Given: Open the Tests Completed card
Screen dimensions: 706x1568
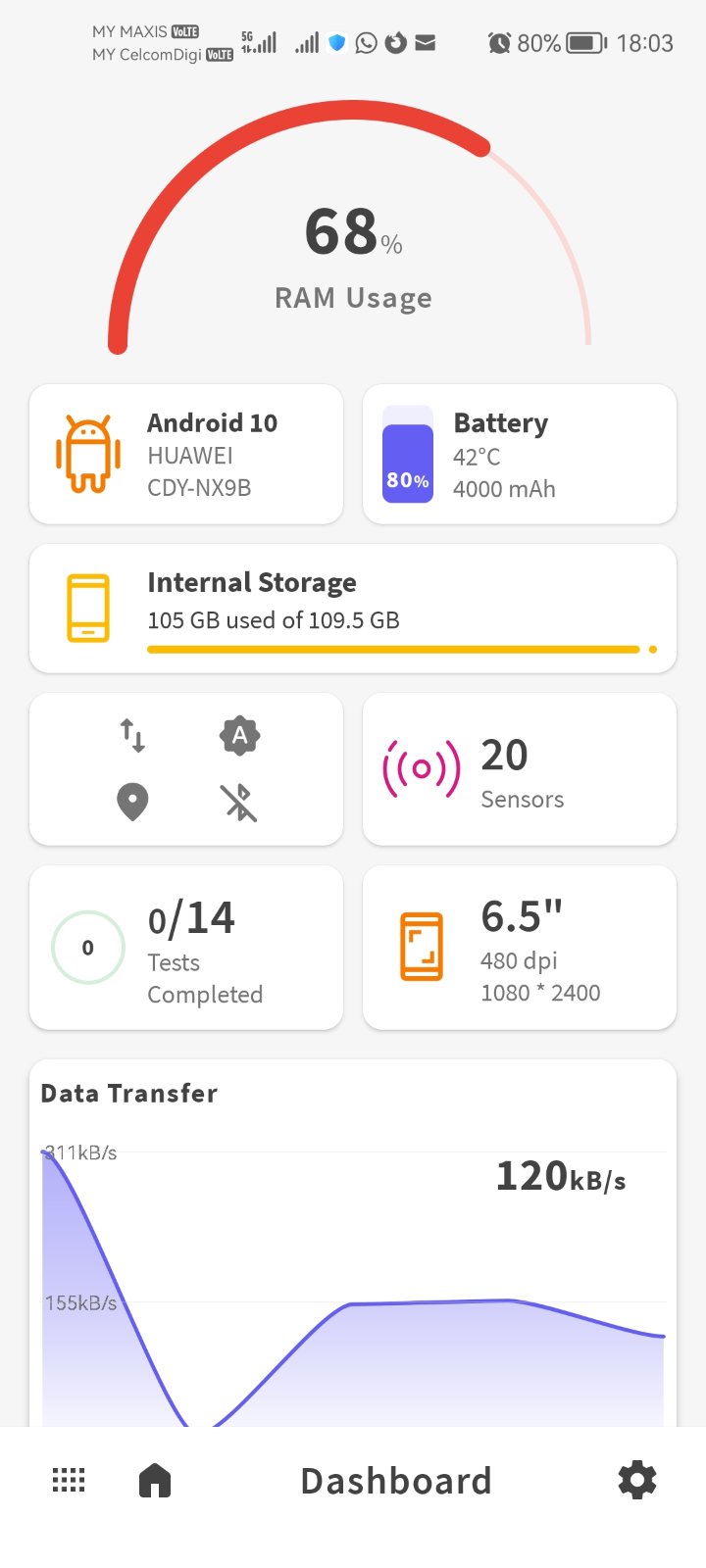Looking at the screenshot, I should 186,948.
